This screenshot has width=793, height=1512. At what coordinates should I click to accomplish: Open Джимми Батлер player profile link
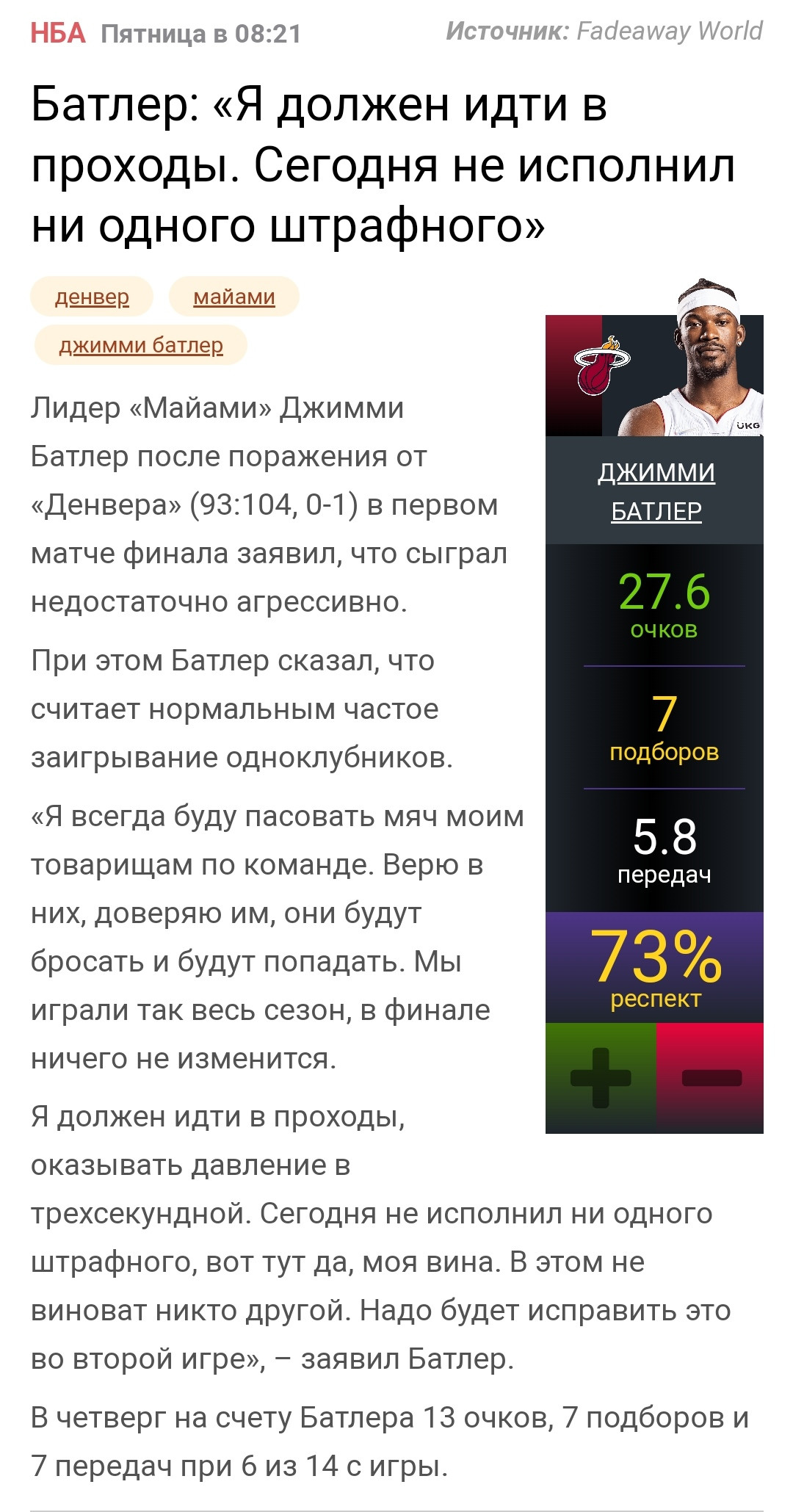[656, 491]
